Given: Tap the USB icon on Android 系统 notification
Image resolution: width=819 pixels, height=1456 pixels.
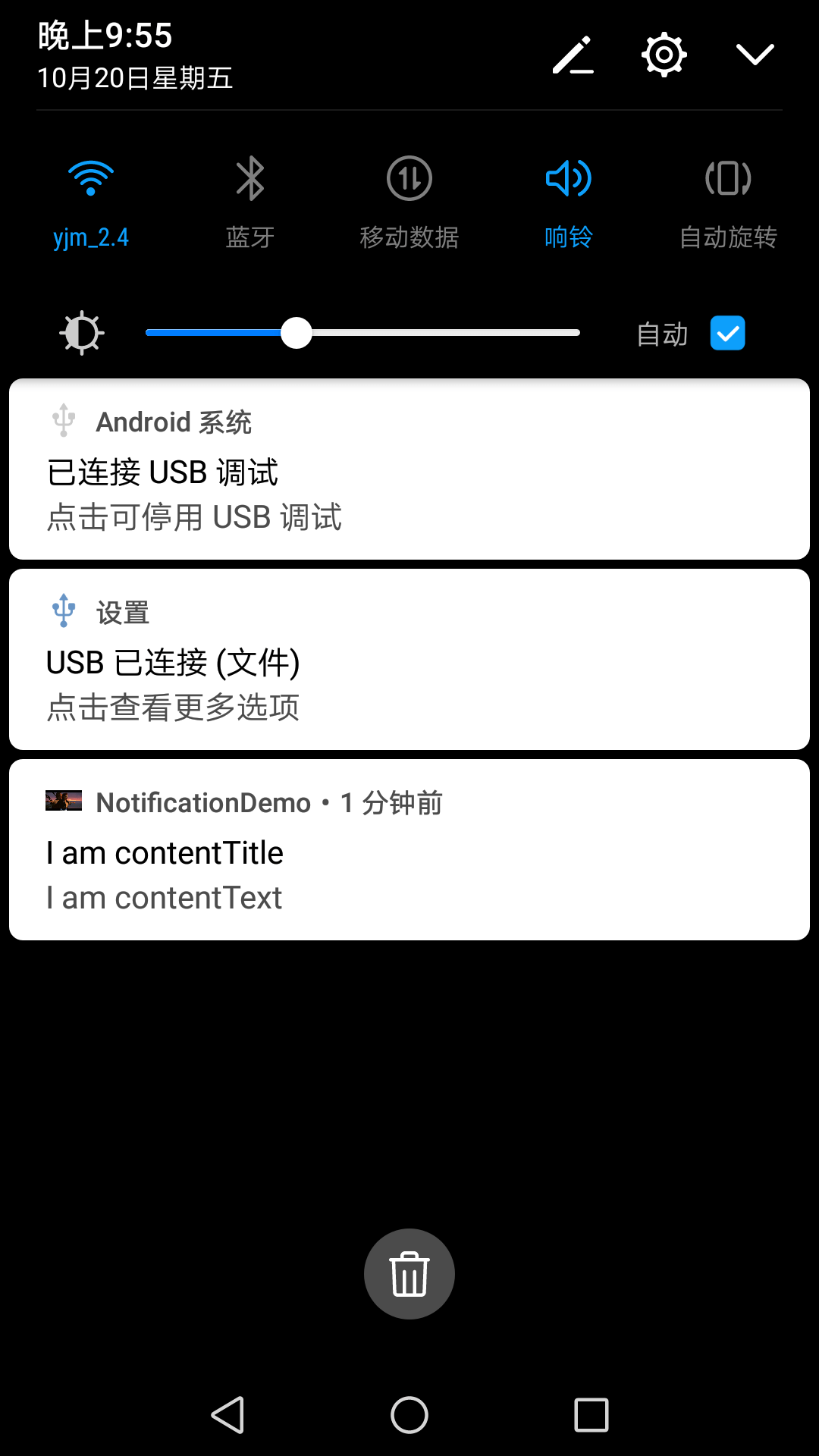Looking at the screenshot, I should (63, 422).
